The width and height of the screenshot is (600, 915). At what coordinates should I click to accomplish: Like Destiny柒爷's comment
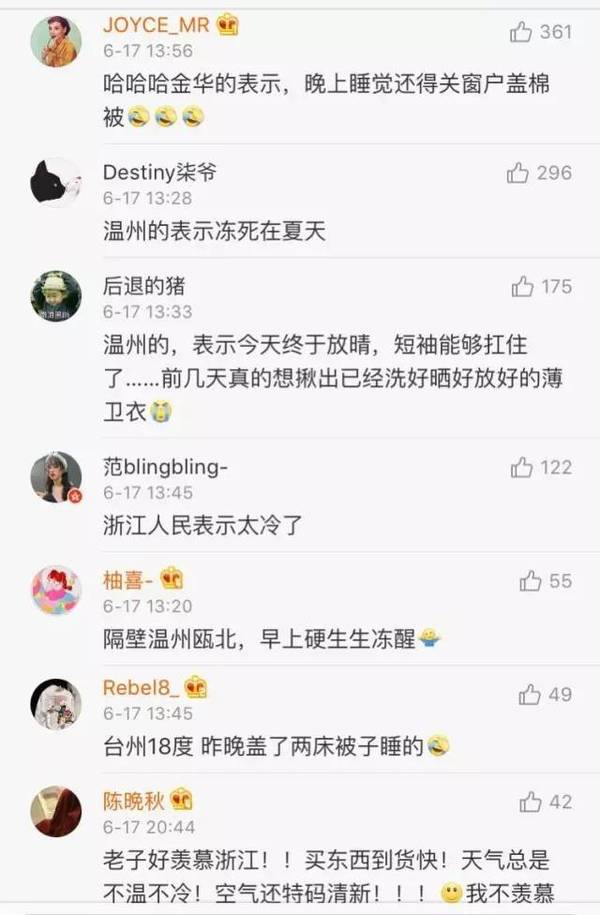[518, 174]
